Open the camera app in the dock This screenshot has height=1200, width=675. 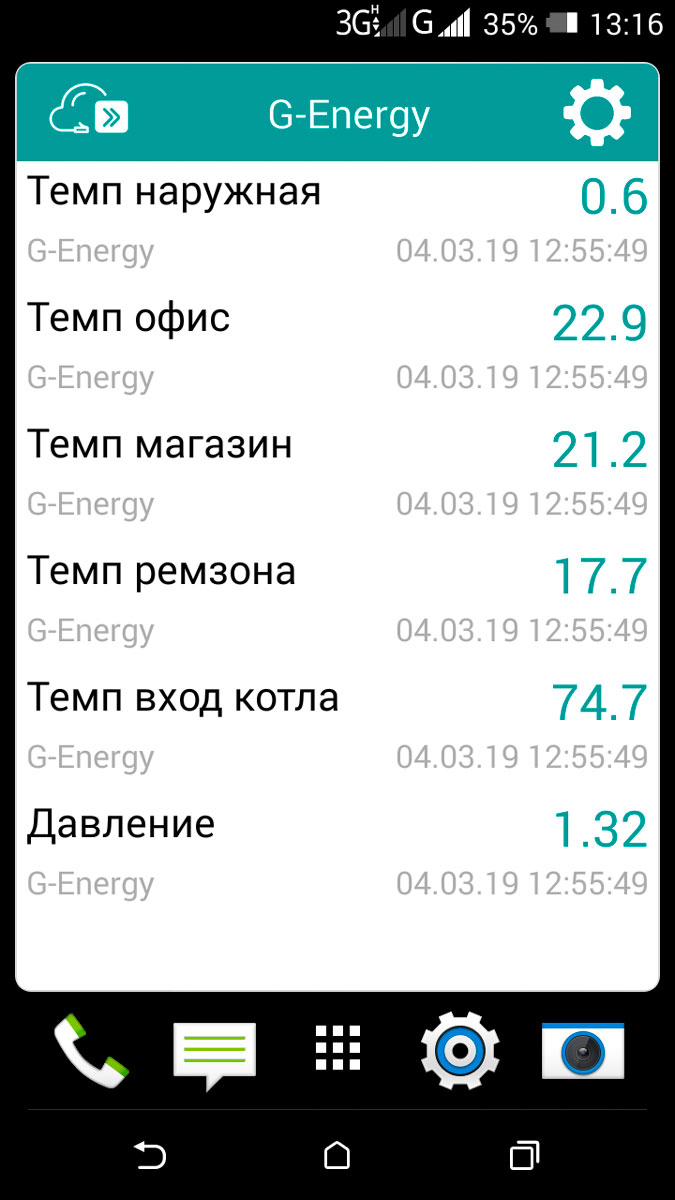click(583, 1050)
